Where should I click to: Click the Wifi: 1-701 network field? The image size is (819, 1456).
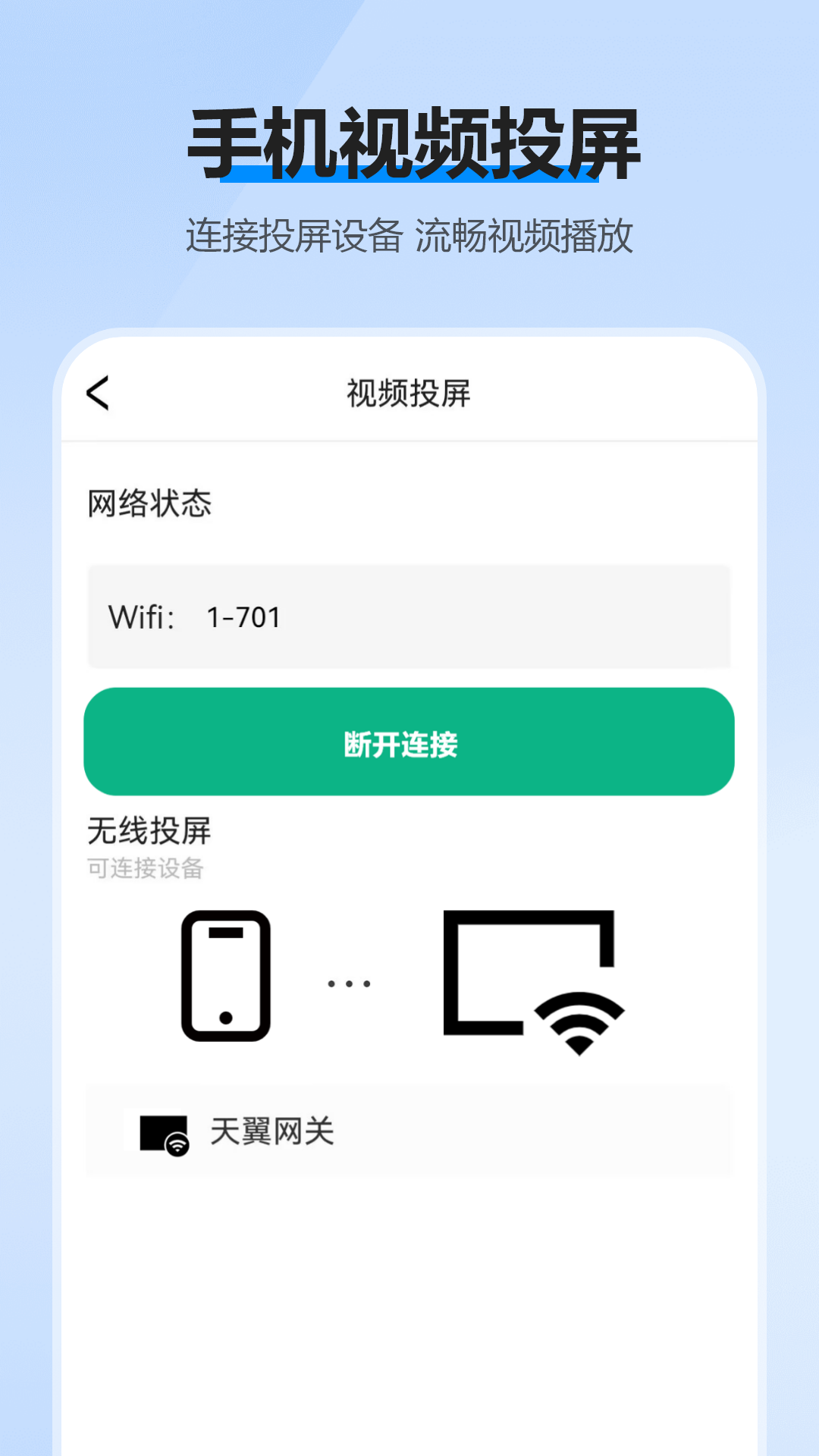tap(409, 616)
